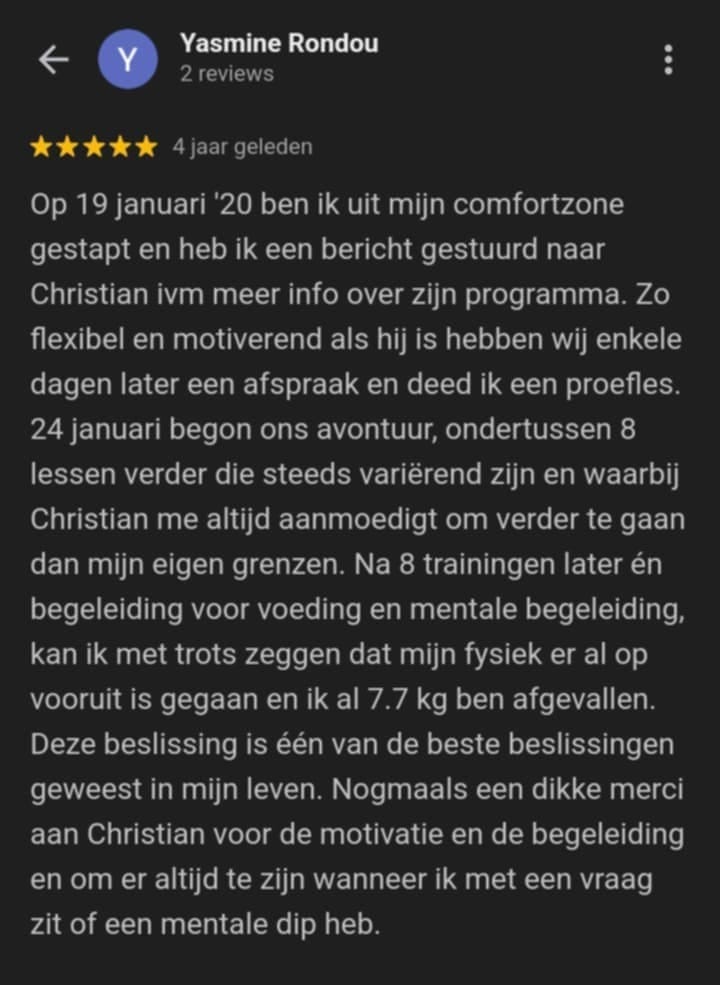The width and height of the screenshot is (720, 985).
Task: Open Yasmine Rondou's reviewer profile
Action: (x=279, y=44)
